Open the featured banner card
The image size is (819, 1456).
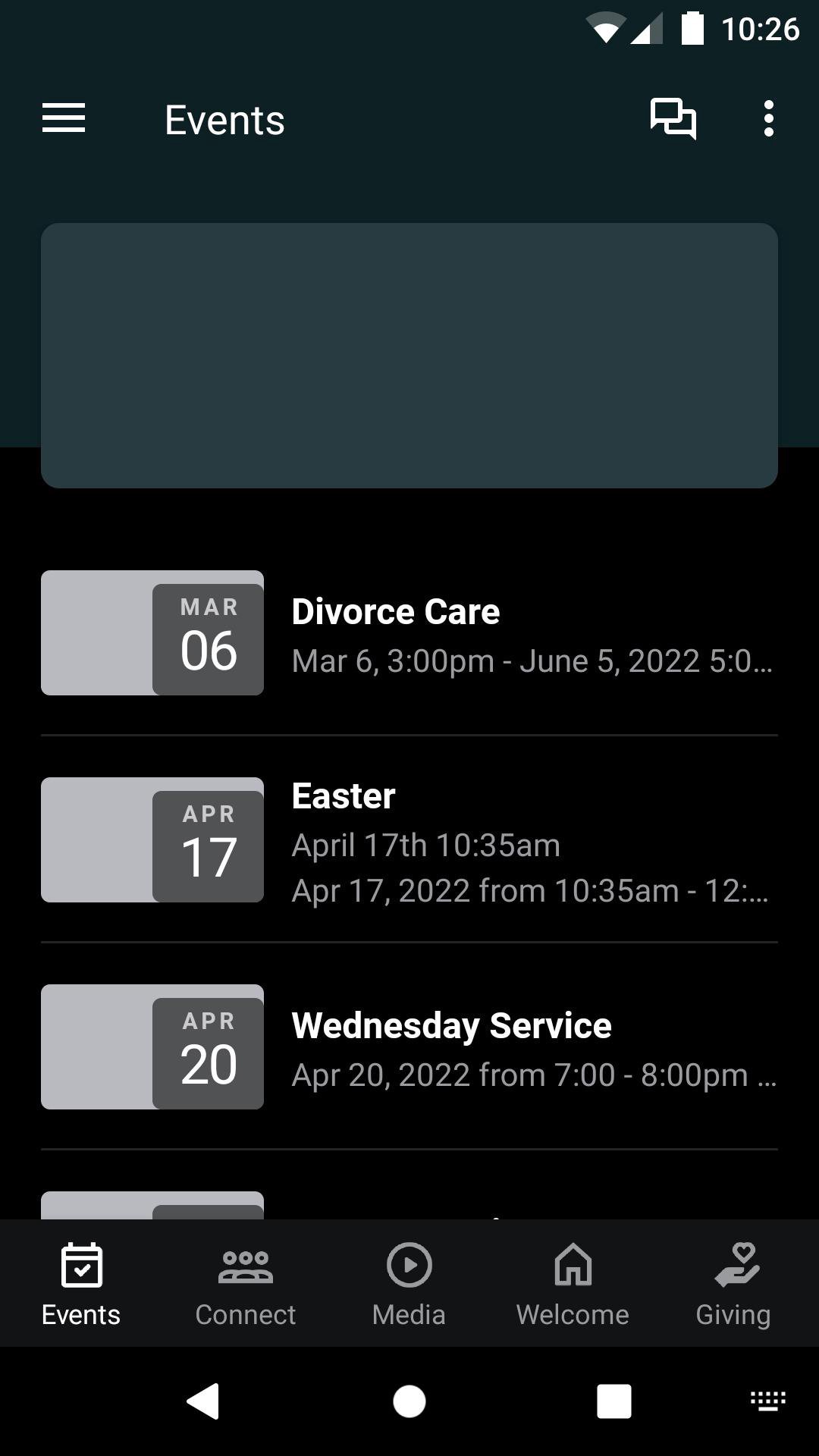coord(409,355)
